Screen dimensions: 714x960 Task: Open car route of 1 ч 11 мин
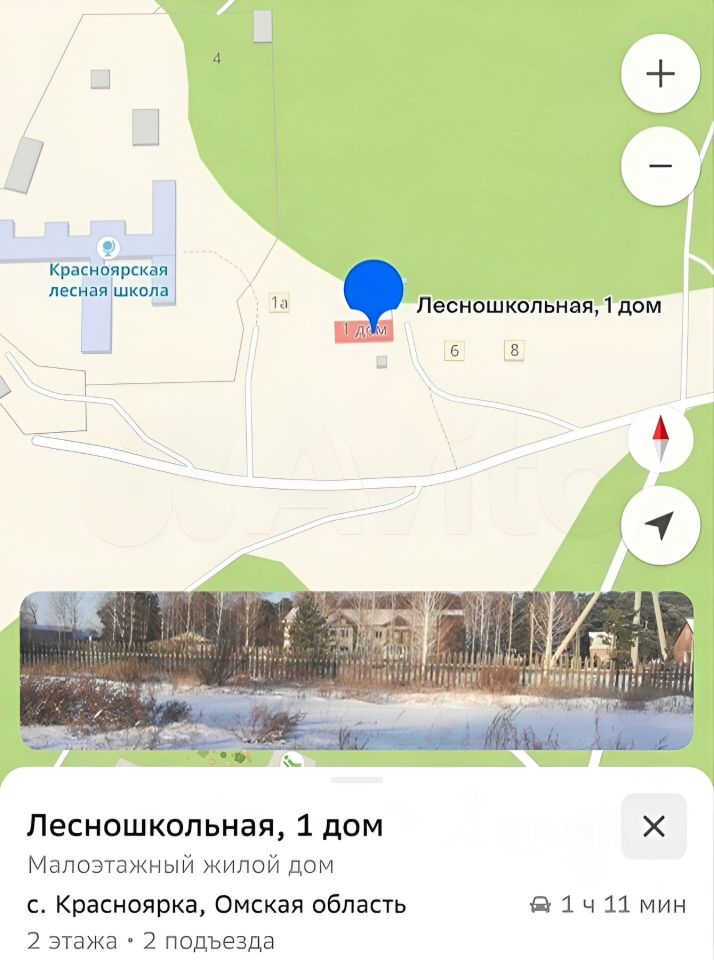click(x=608, y=905)
